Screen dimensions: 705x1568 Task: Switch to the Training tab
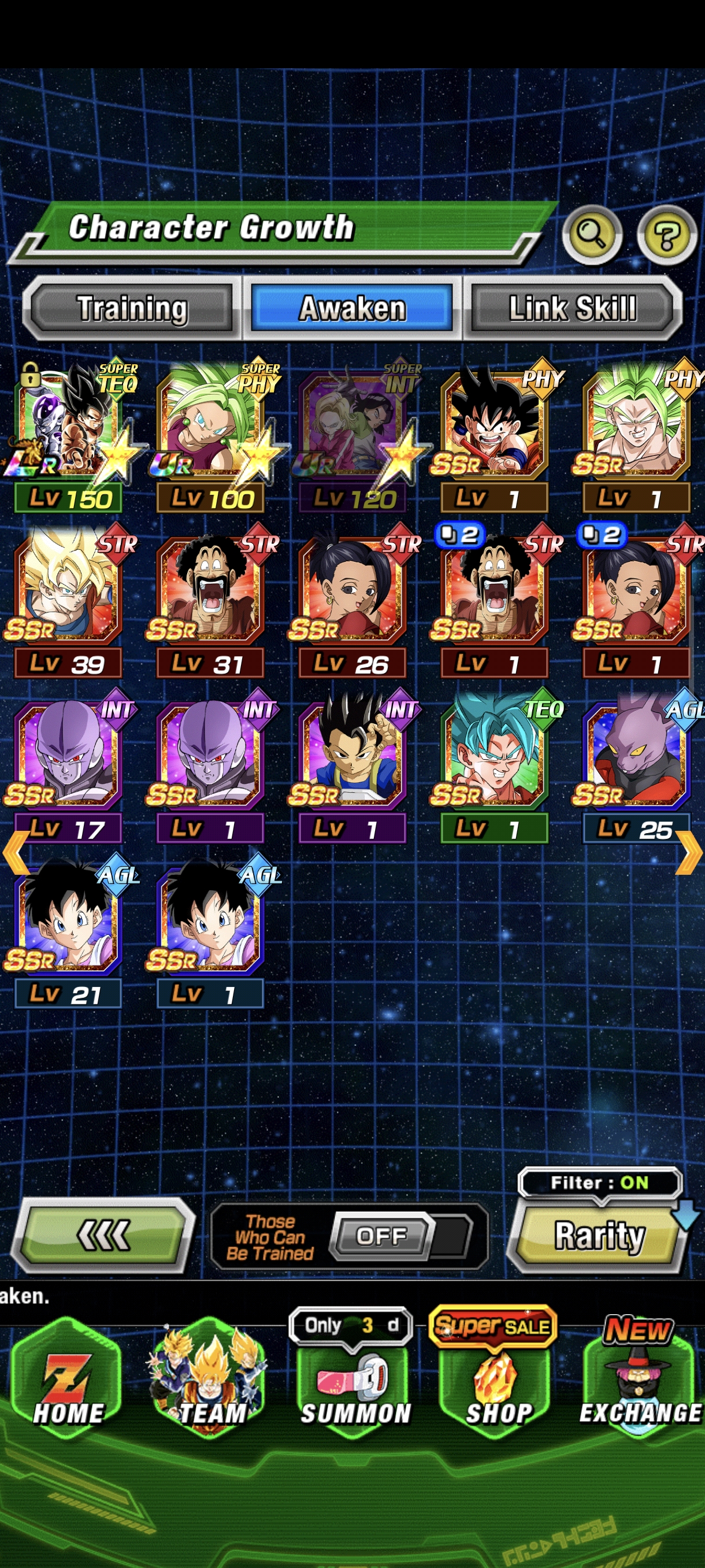(x=132, y=308)
